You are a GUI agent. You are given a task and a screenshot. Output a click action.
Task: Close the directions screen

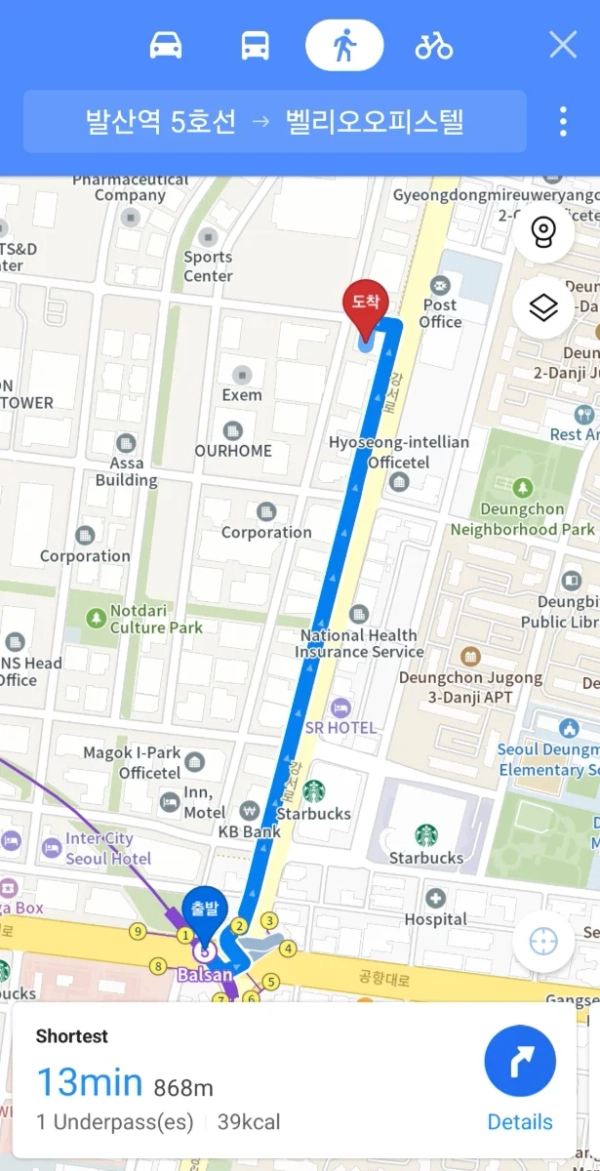(563, 45)
